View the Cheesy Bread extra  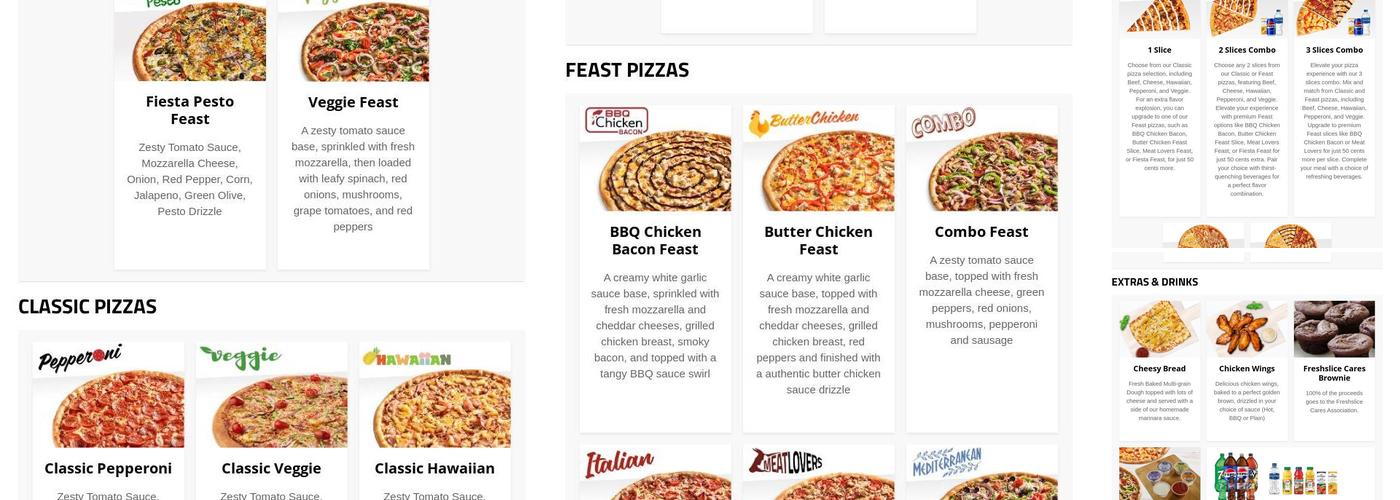click(1159, 368)
